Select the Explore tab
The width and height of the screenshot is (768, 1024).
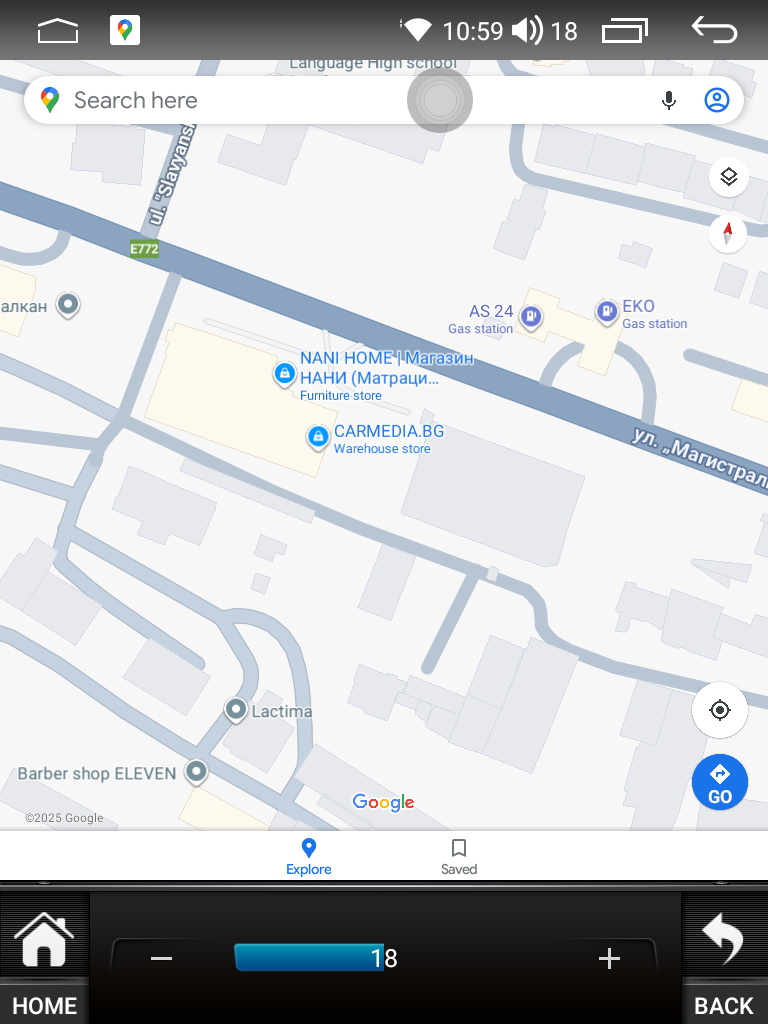[x=309, y=856]
